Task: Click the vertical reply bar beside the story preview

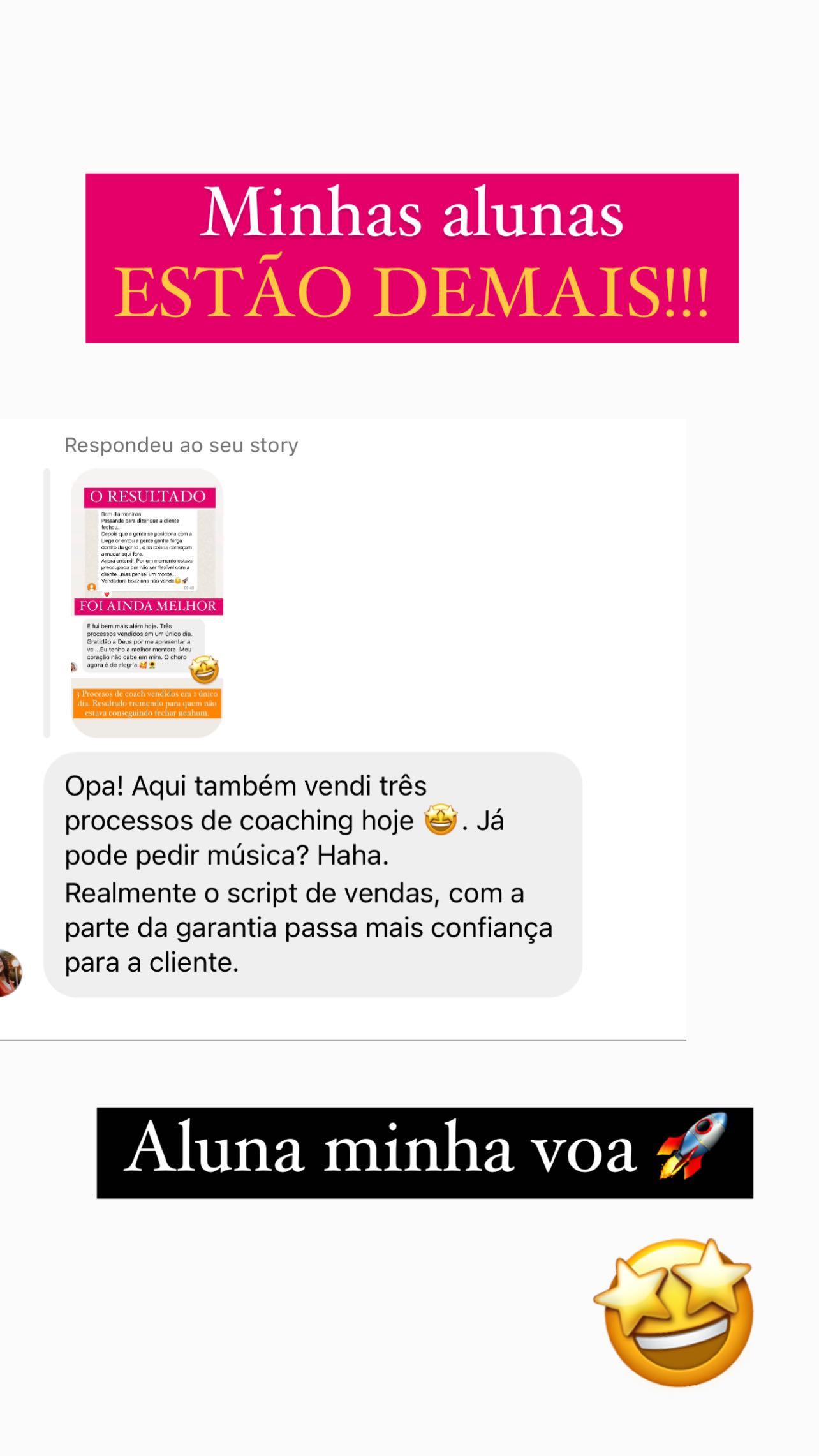Action: click(47, 600)
